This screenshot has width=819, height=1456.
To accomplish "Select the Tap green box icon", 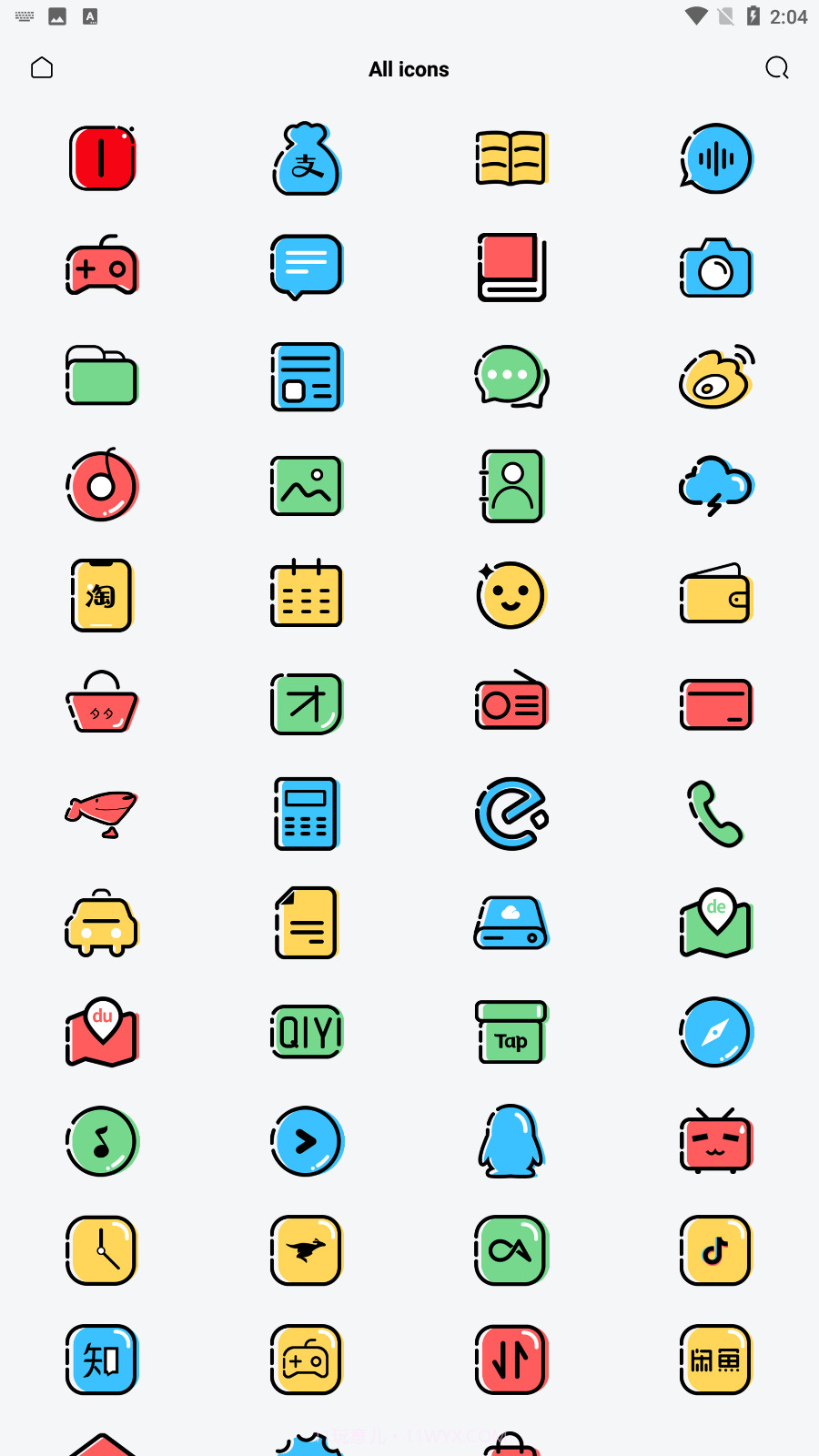I will point(511,1032).
